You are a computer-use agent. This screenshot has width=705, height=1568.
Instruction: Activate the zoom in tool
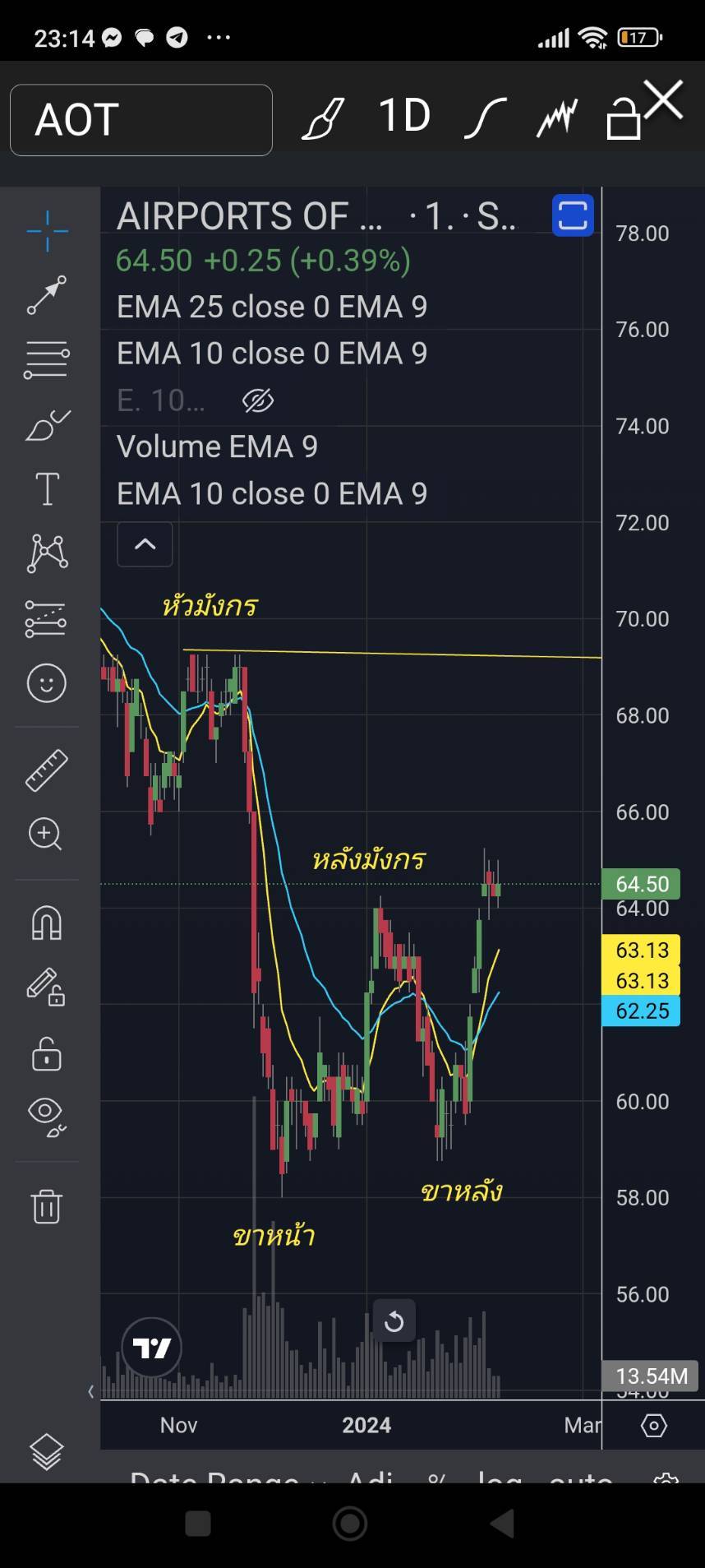(45, 835)
